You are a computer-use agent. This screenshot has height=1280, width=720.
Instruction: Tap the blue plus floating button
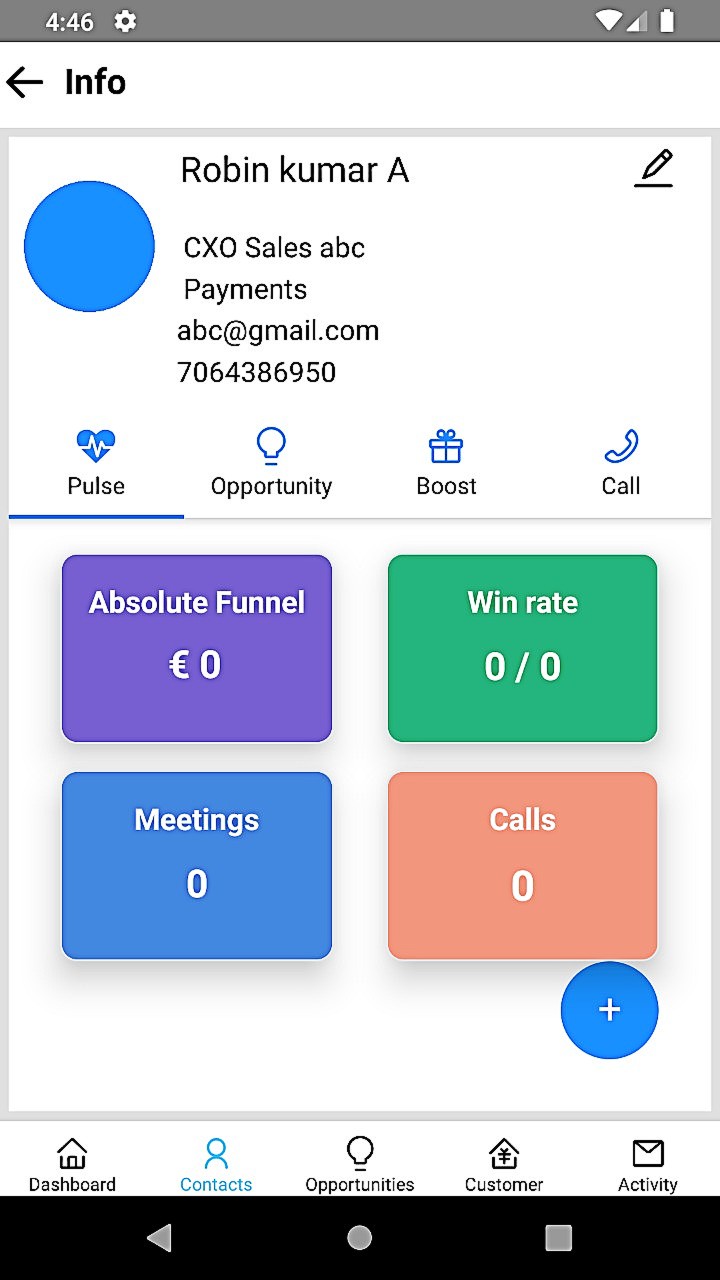[609, 1010]
